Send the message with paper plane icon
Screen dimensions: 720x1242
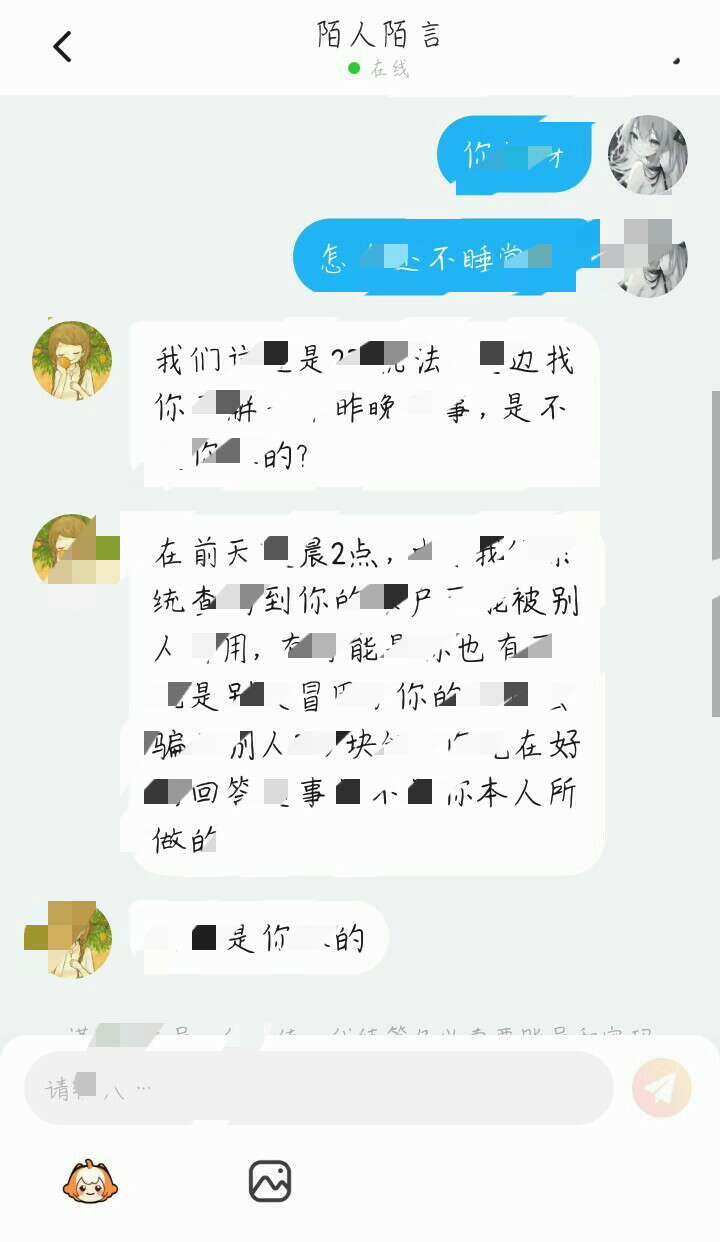point(661,1088)
